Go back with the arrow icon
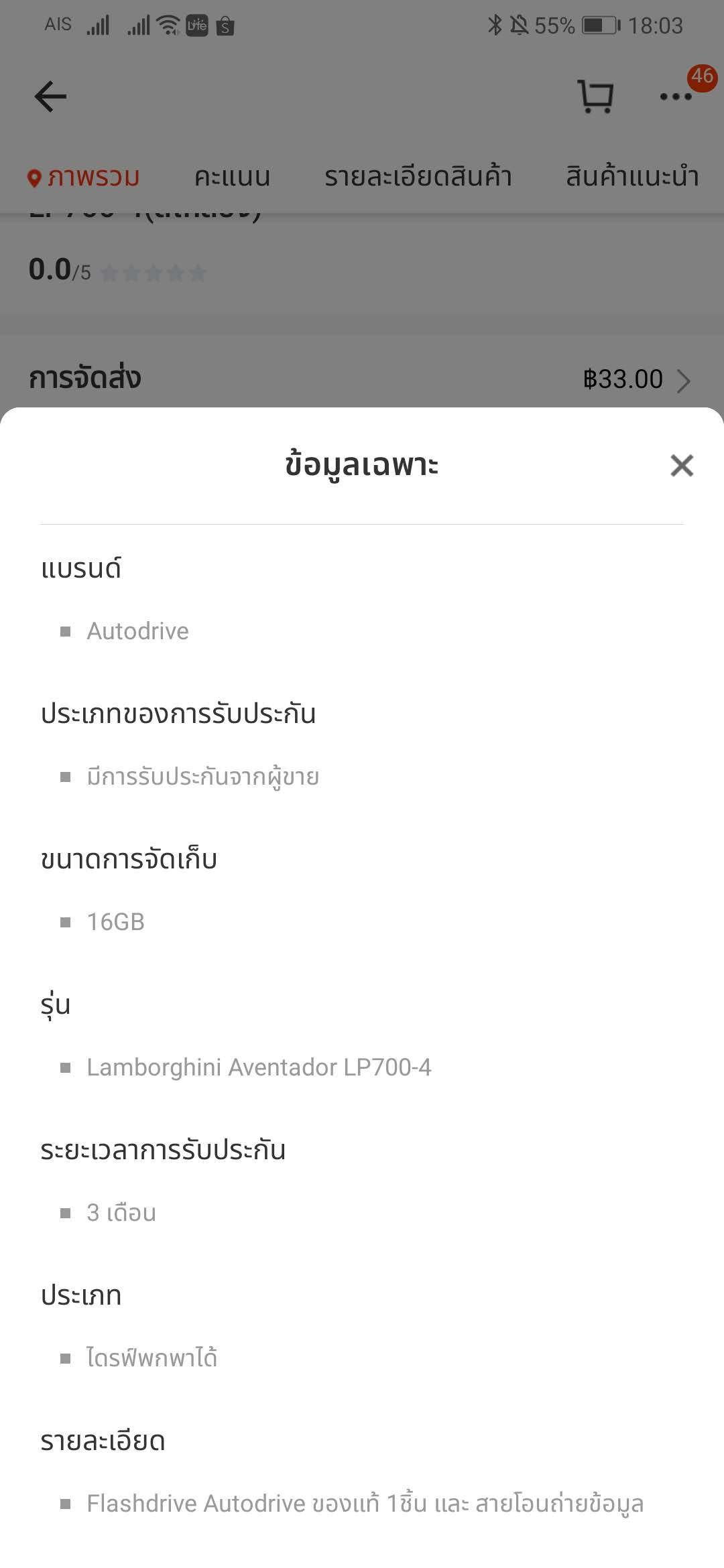Screen dimensions: 724x1568 50,96
